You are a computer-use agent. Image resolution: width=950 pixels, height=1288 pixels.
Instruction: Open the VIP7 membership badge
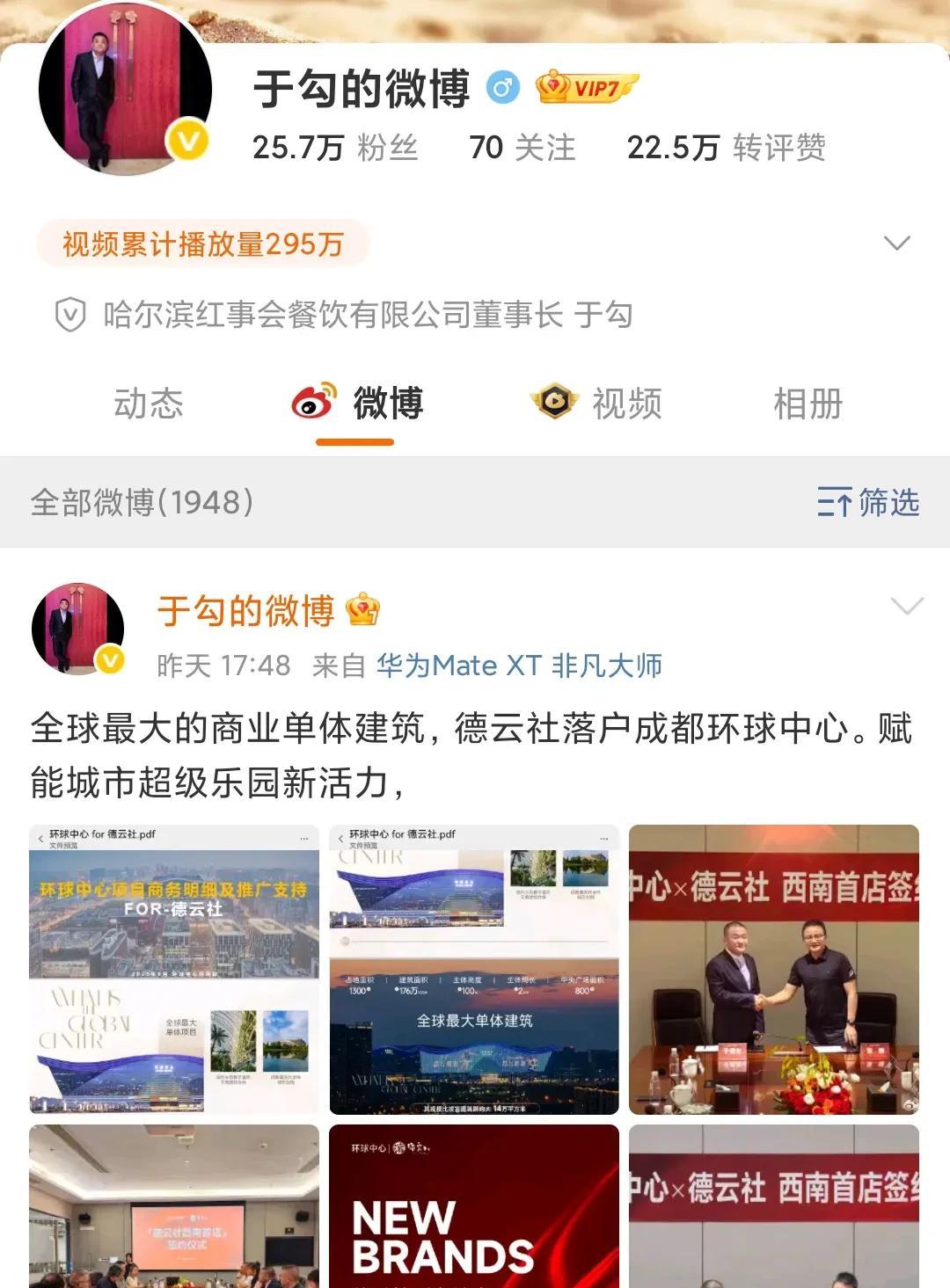coord(587,88)
